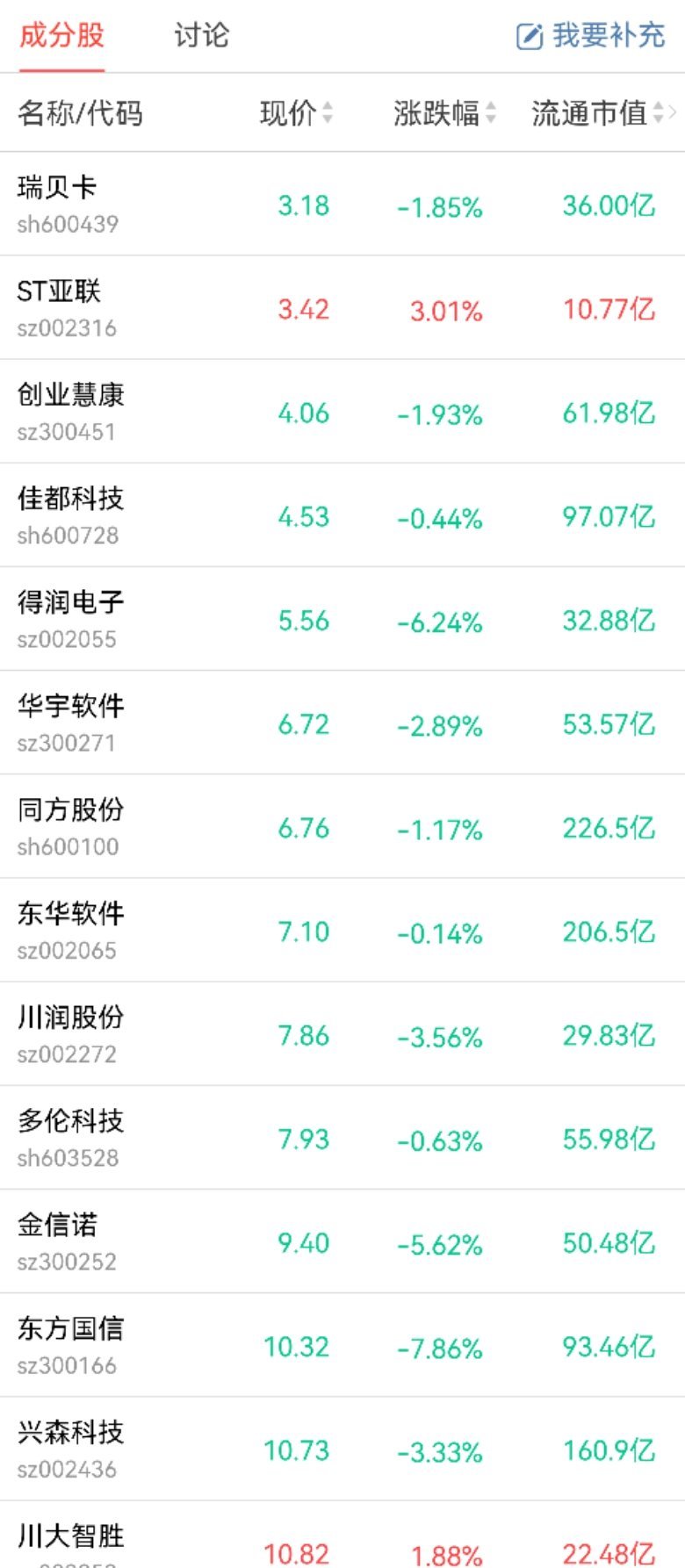This screenshot has height=1568, width=685.
Task: Switch to the 讨论 tab
Action: coord(201,35)
